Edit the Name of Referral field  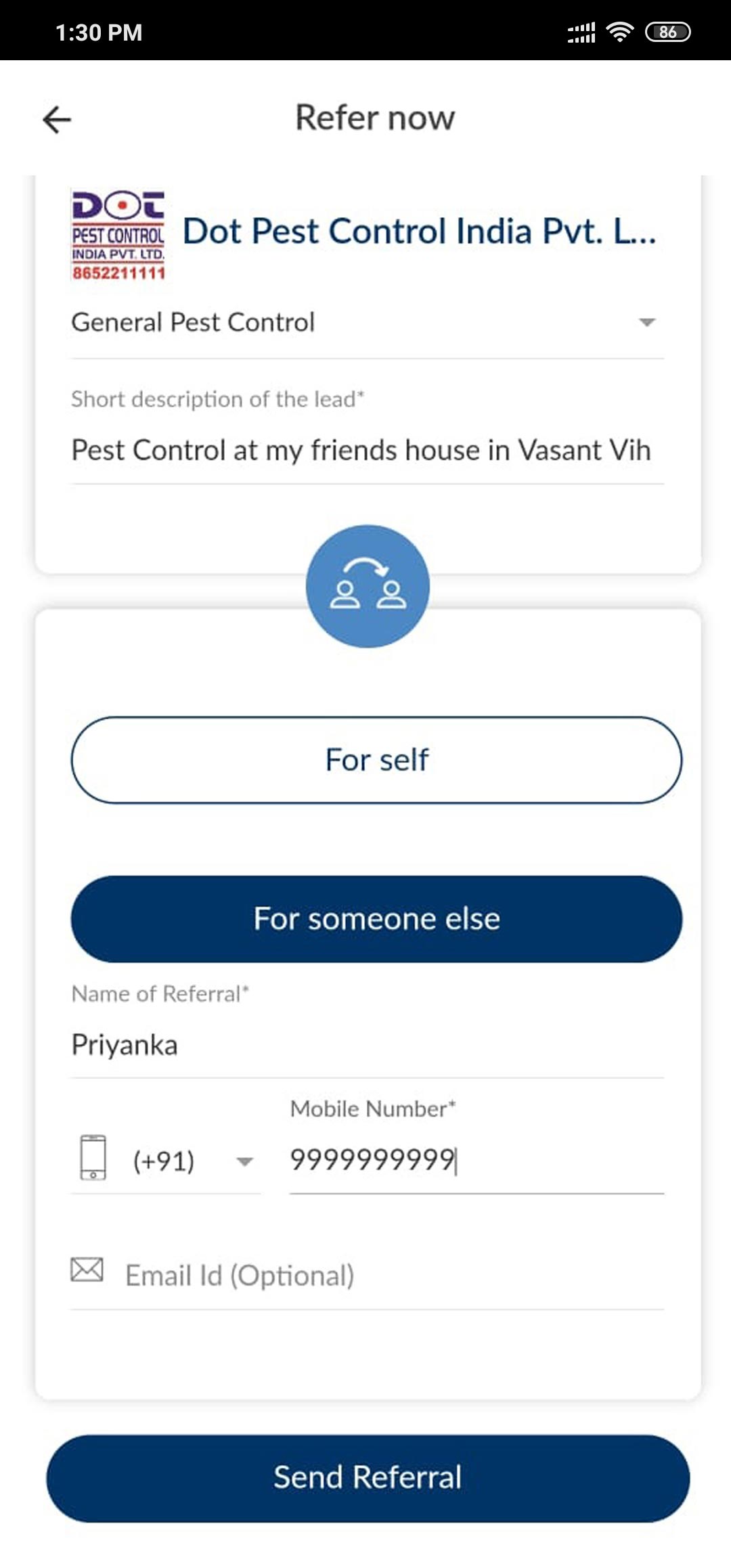point(367,1046)
